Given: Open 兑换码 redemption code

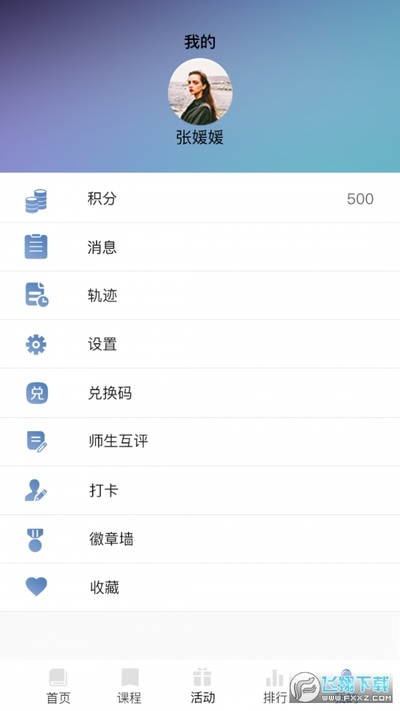Looking at the screenshot, I should (x=200, y=393).
